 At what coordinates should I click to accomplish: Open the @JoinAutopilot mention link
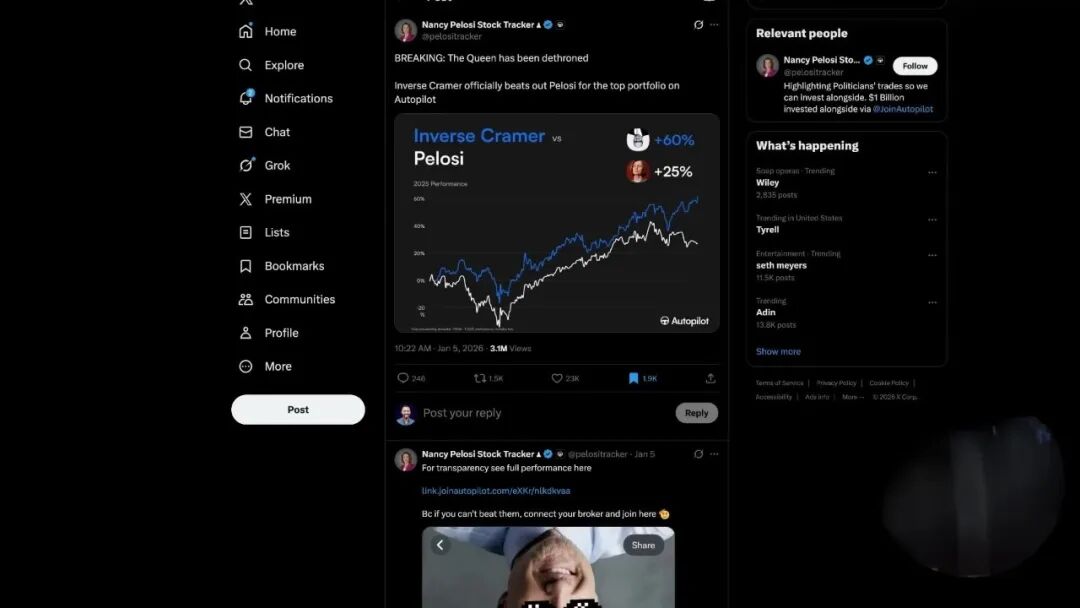(x=903, y=109)
